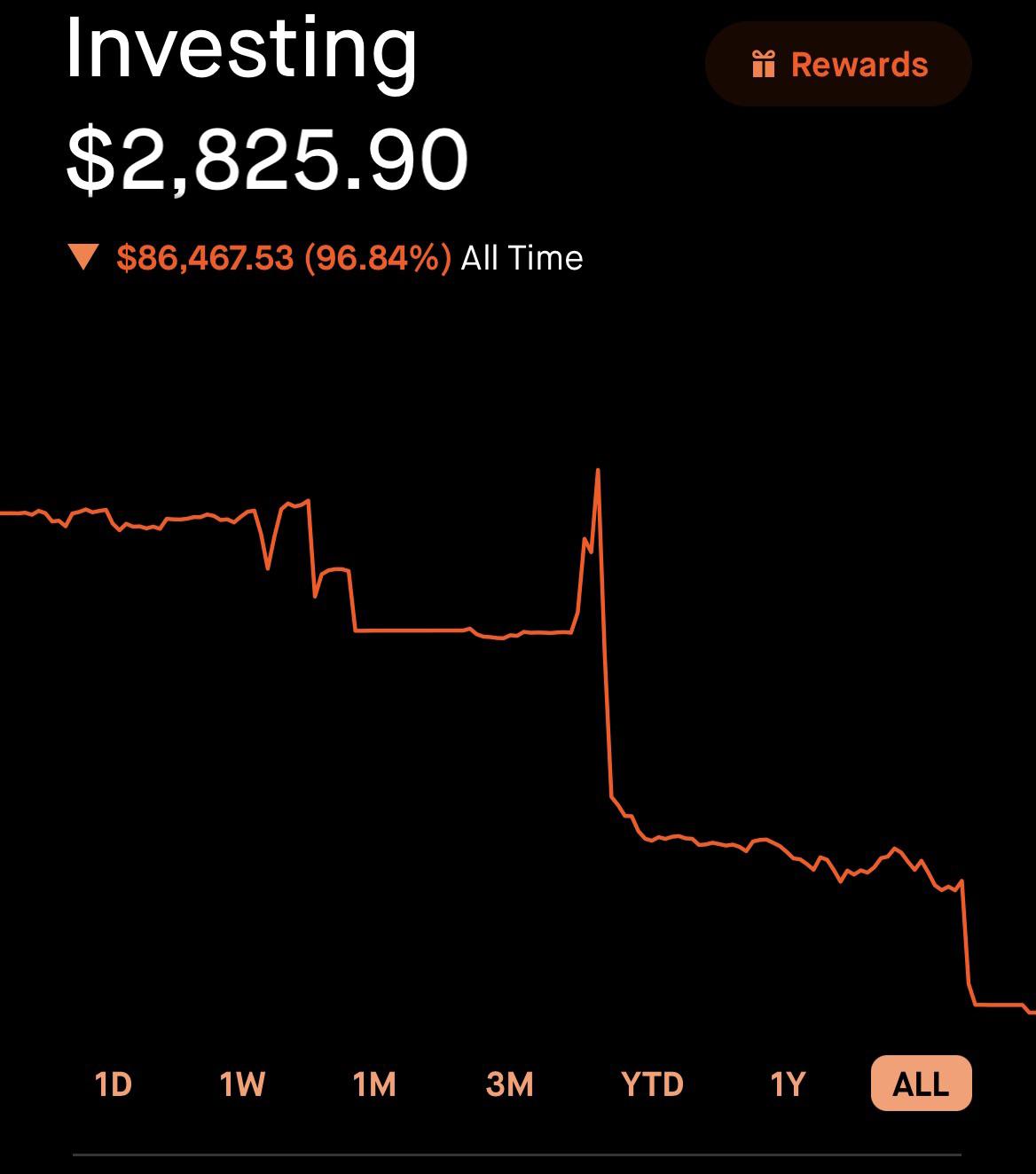Open the Rewards button
This screenshot has width=1036, height=1174.
click(x=838, y=65)
